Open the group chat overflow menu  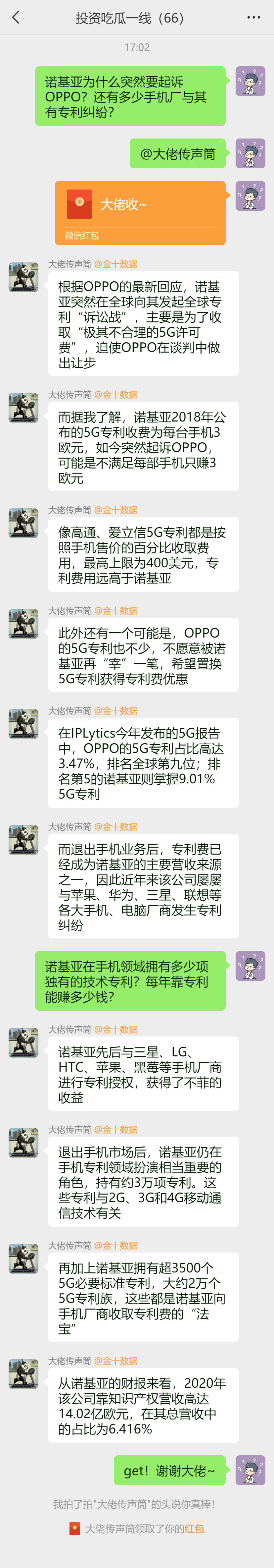(x=253, y=18)
